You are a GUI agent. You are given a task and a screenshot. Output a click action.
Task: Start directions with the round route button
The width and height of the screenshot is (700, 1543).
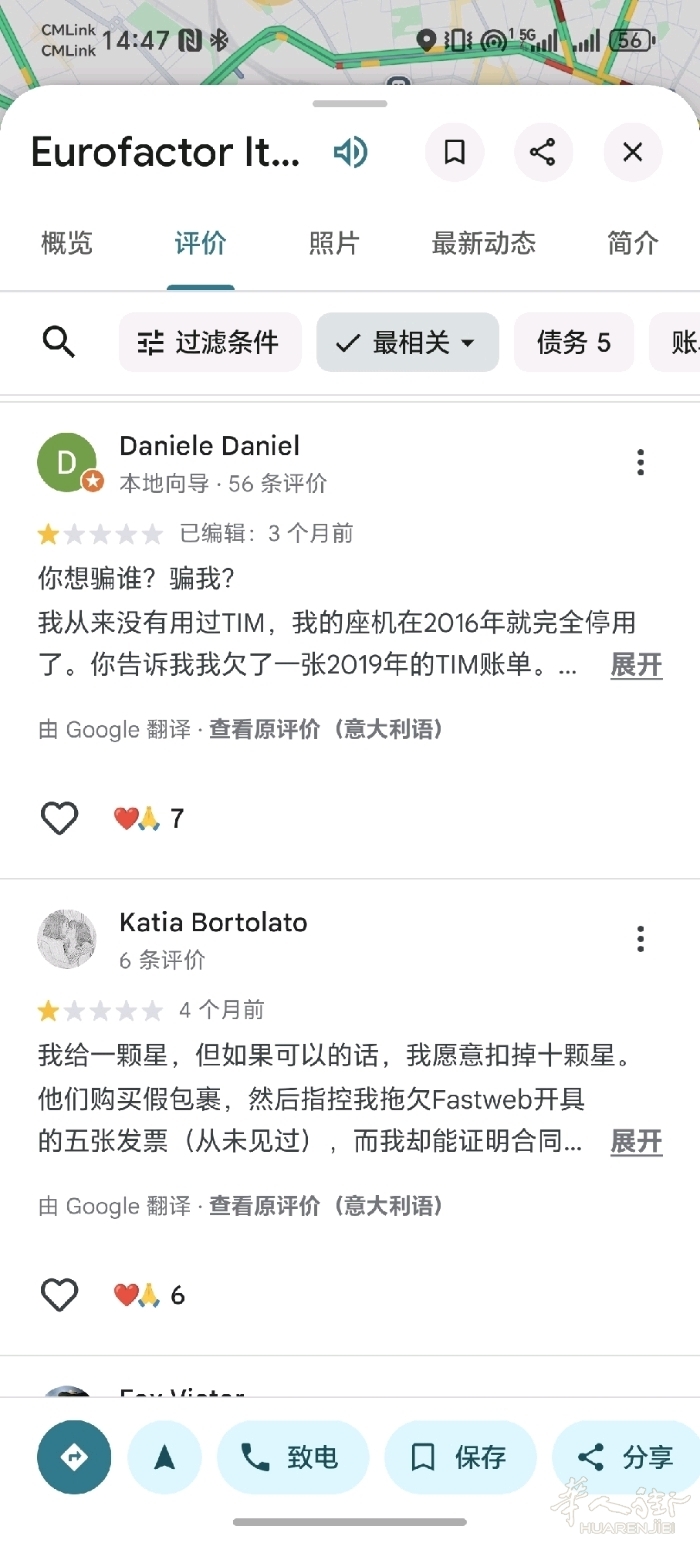[x=74, y=1457]
